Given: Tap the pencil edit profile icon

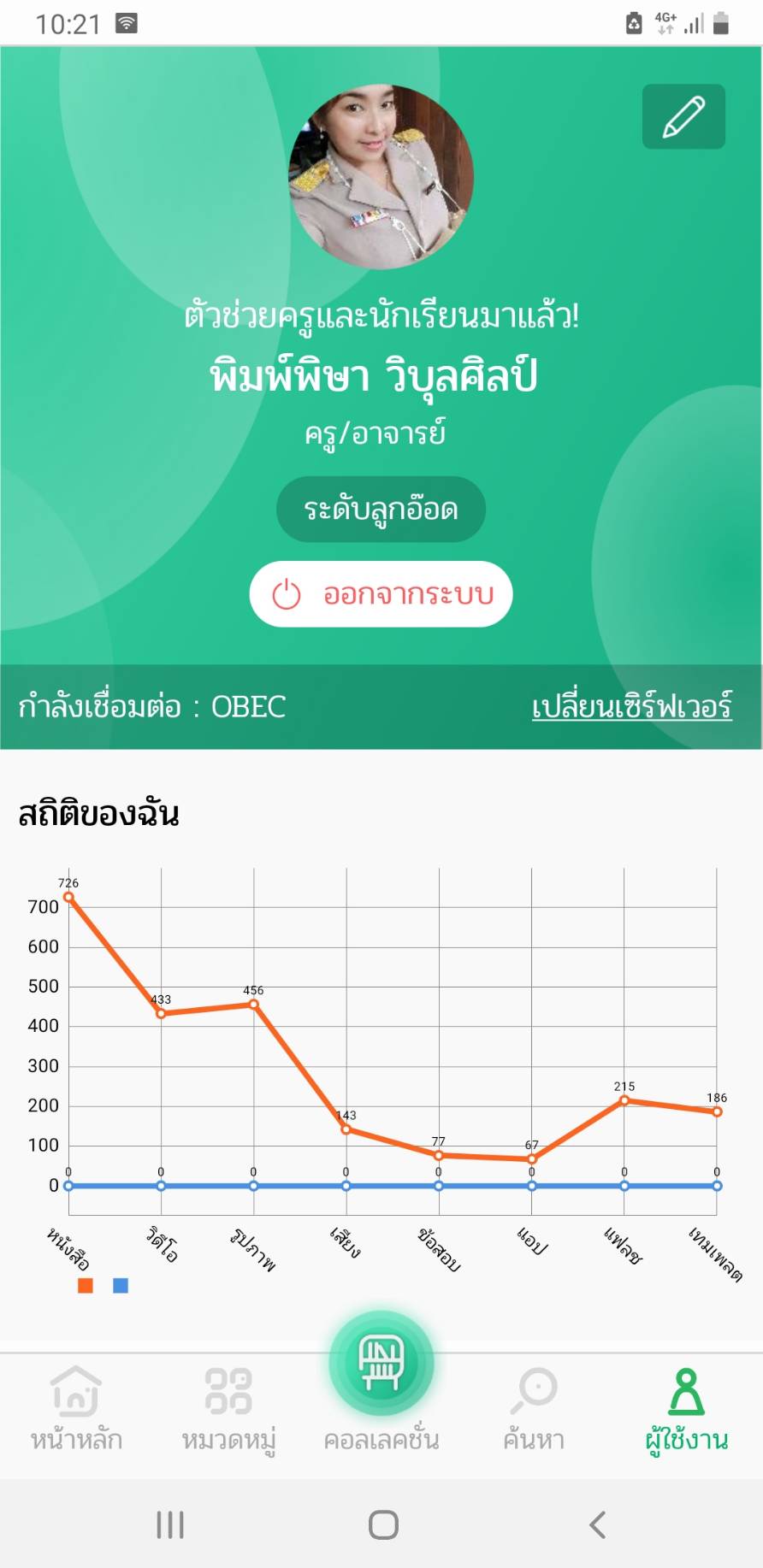Looking at the screenshot, I should (683, 117).
